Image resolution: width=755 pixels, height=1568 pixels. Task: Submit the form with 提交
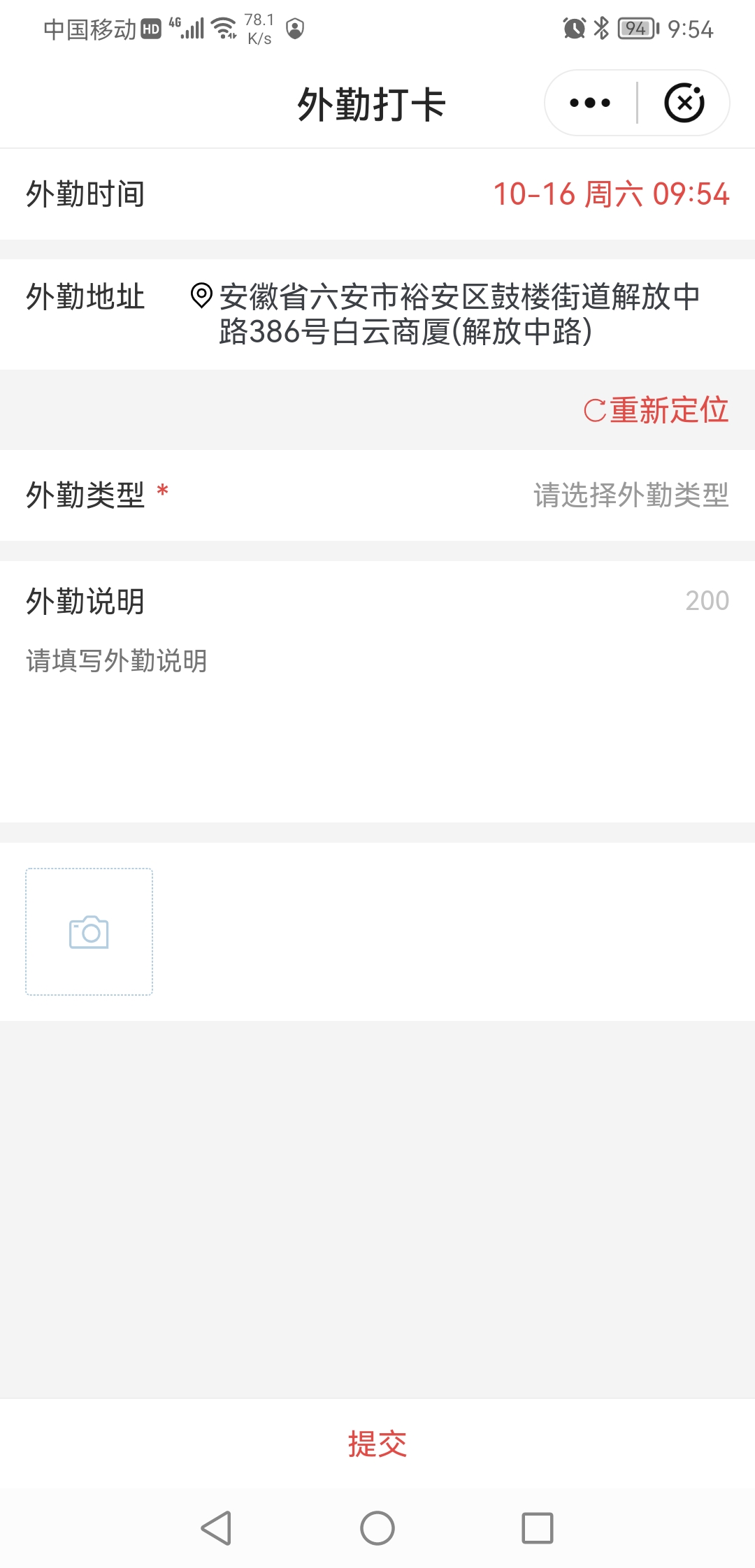377,1444
